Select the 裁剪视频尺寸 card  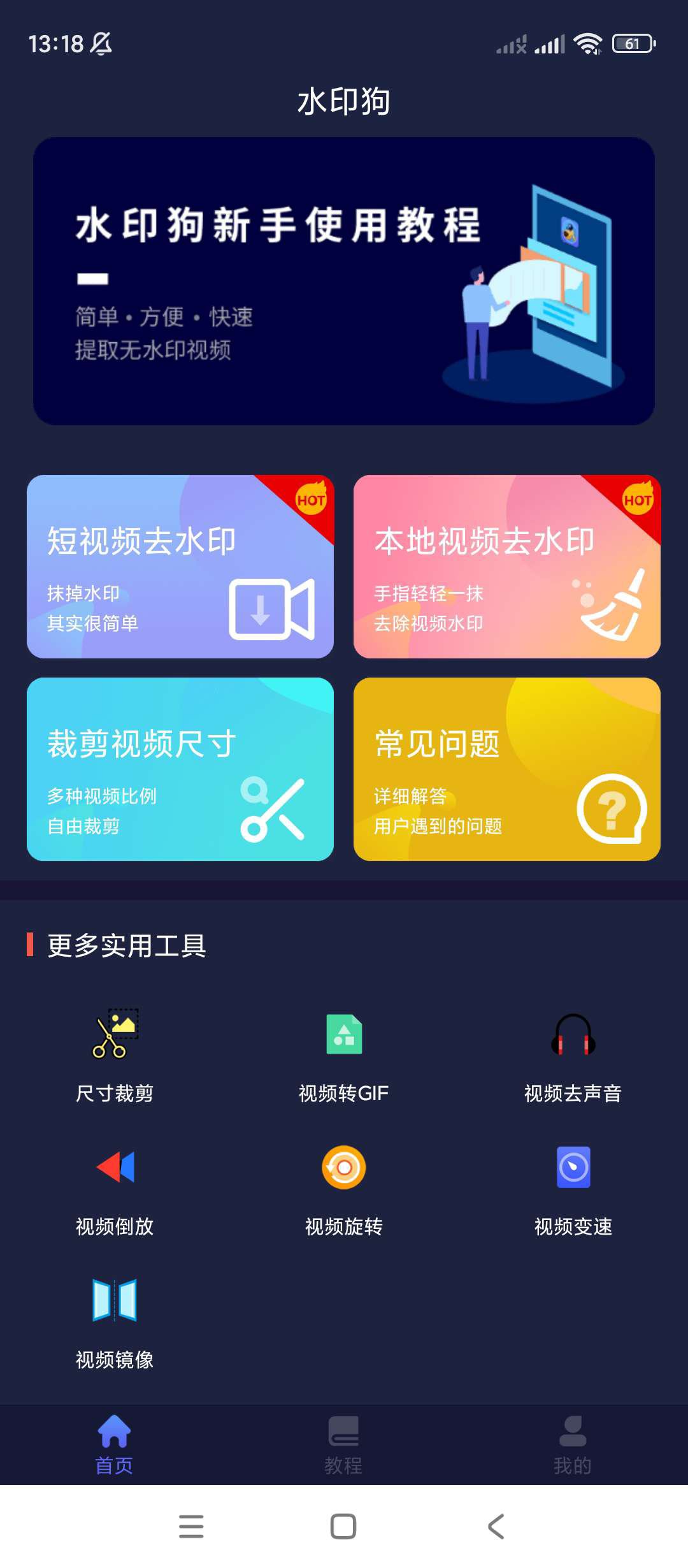pos(180,769)
